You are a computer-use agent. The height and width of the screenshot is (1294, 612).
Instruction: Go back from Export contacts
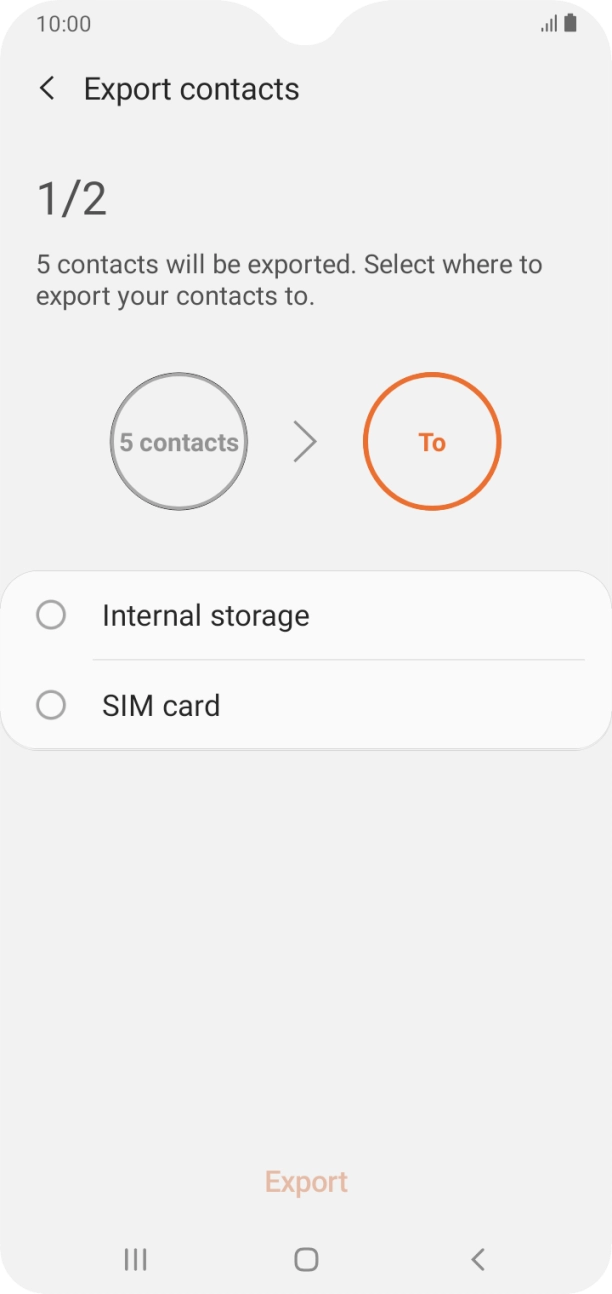click(47, 88)
